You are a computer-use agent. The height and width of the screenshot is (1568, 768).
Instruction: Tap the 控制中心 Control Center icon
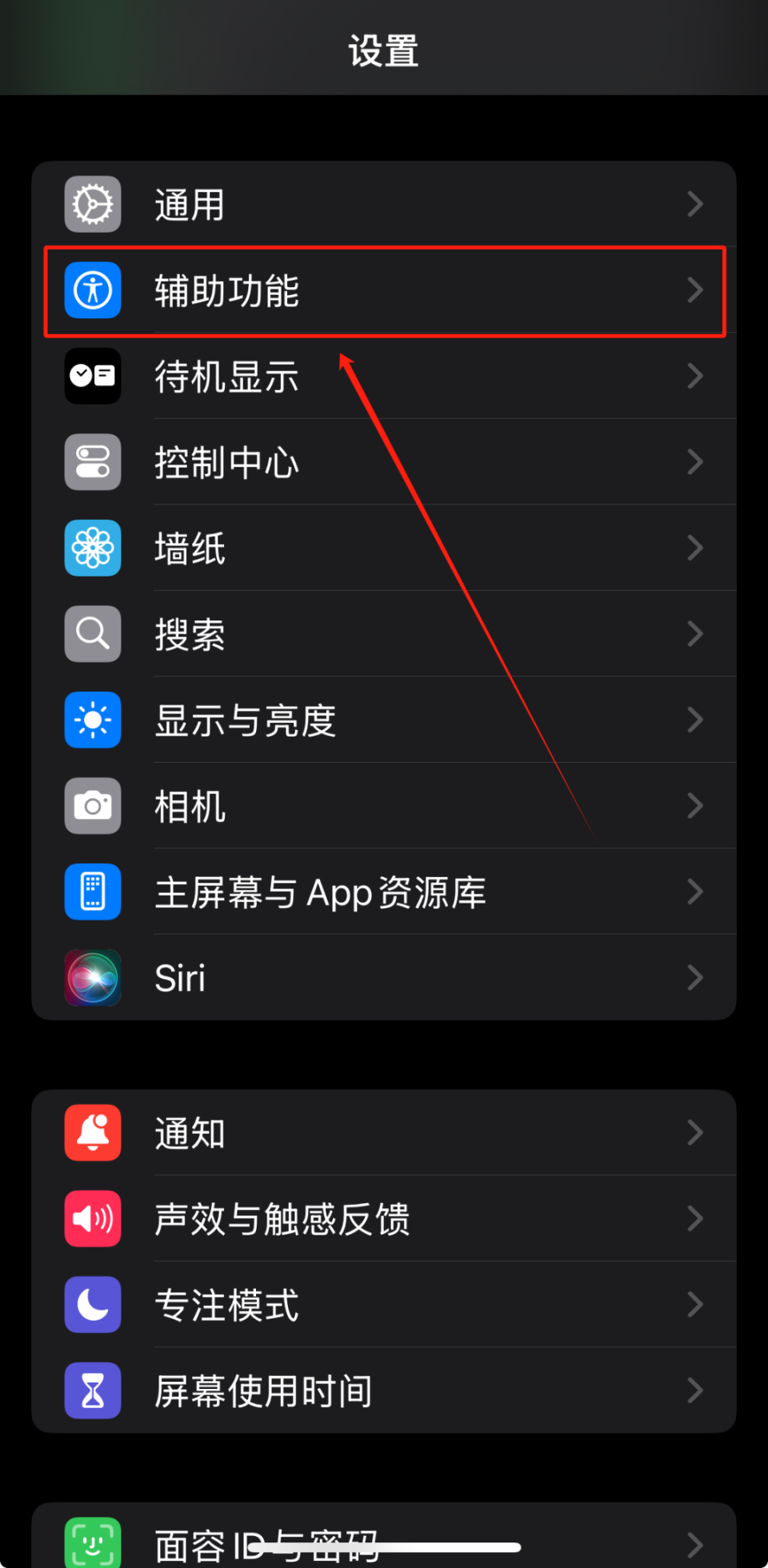(92, 462)
